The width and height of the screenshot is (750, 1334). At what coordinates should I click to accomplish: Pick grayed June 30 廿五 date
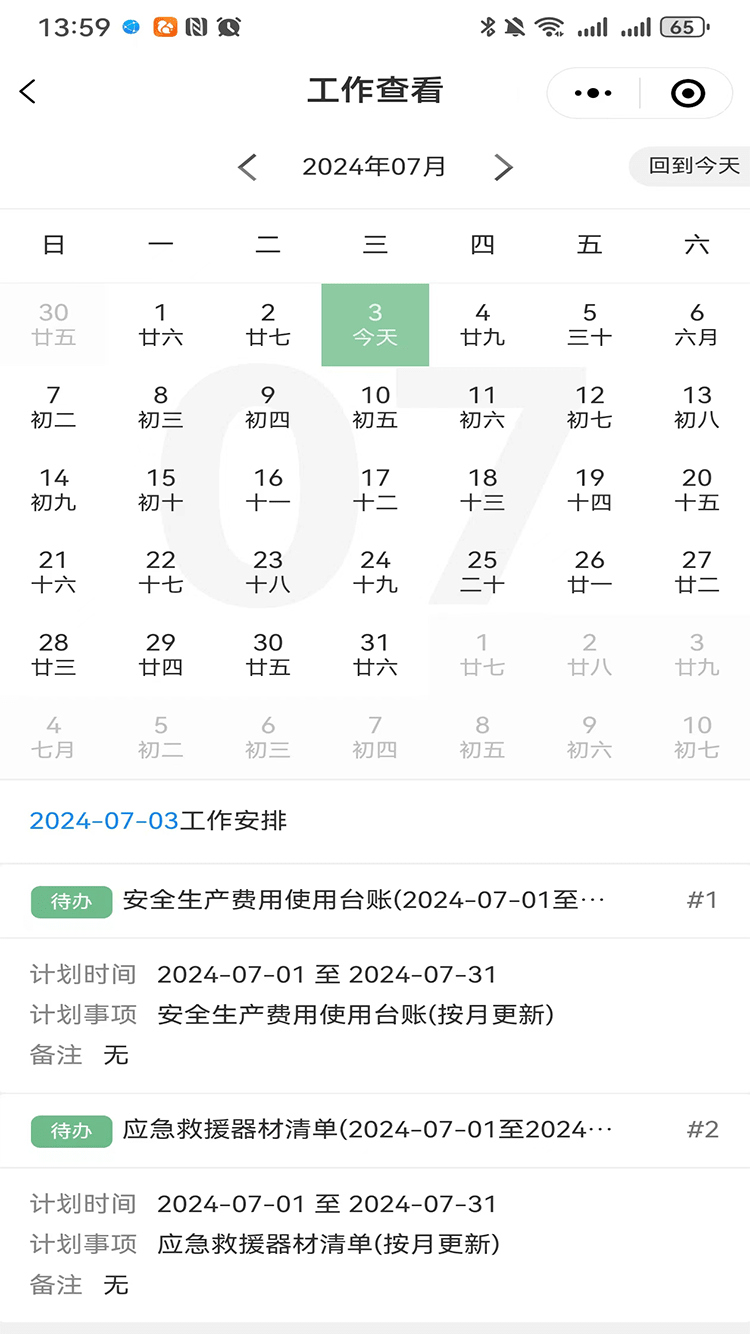[54, 325]
